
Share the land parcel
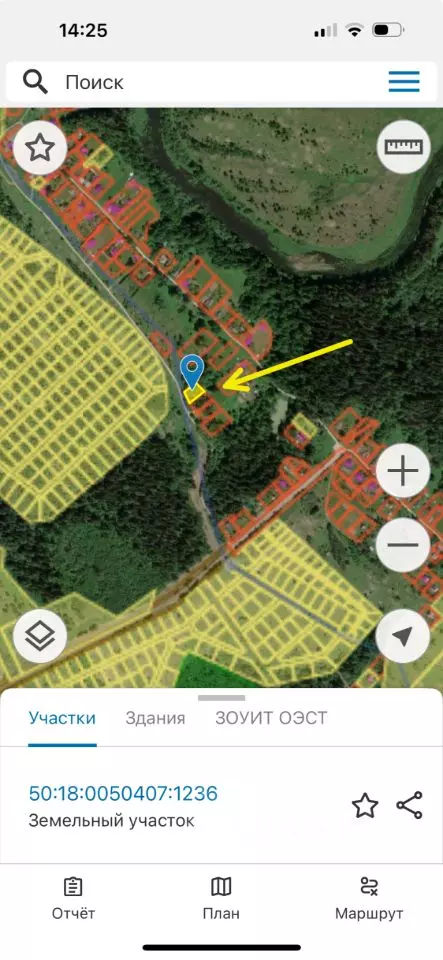pos(409,805)
